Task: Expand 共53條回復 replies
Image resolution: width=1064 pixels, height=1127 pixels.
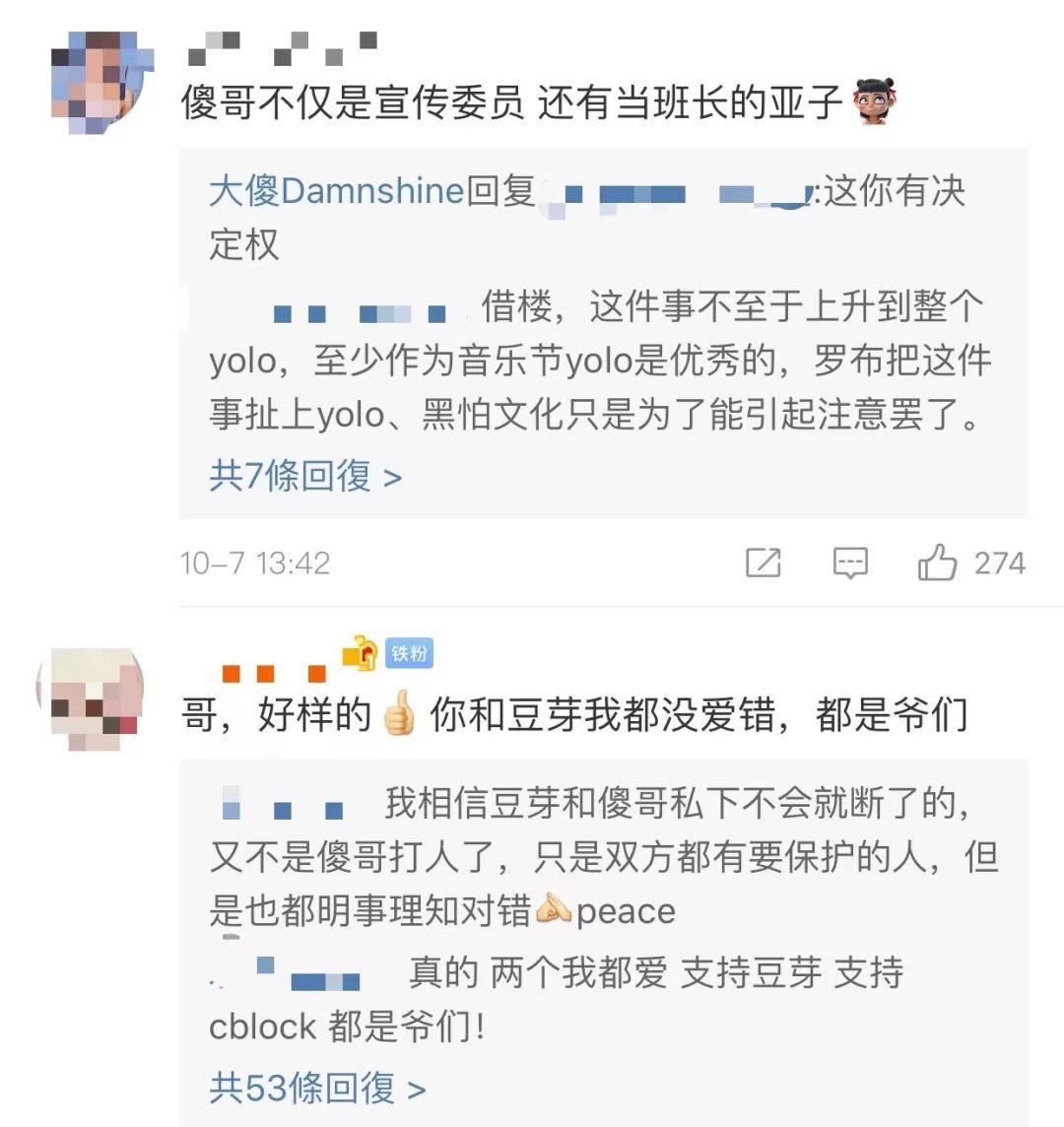Action: coord(317,1089)
